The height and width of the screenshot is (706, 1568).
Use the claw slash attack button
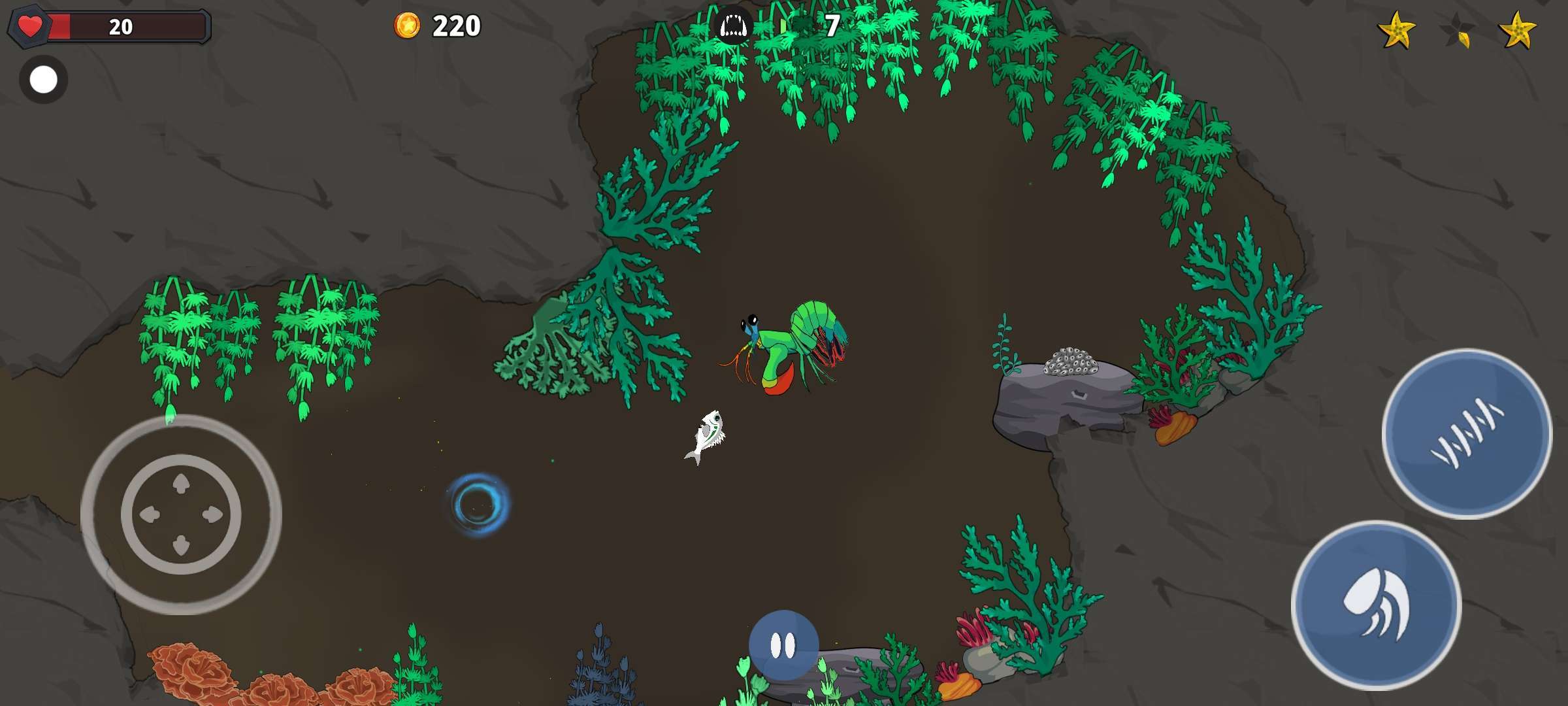1467,434
